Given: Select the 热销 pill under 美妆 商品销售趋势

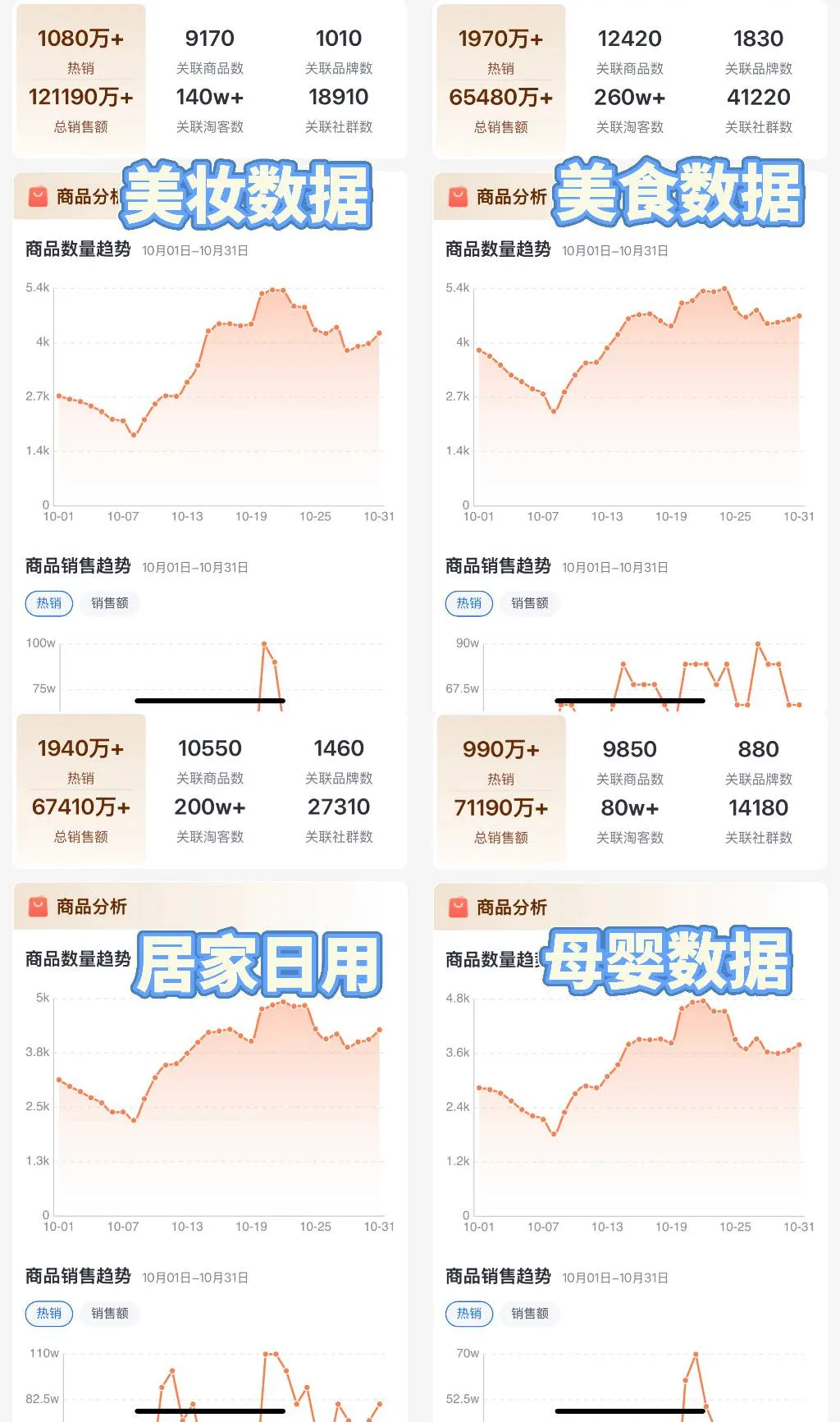Looking at the screenshot, I should [x=49, y=603].
